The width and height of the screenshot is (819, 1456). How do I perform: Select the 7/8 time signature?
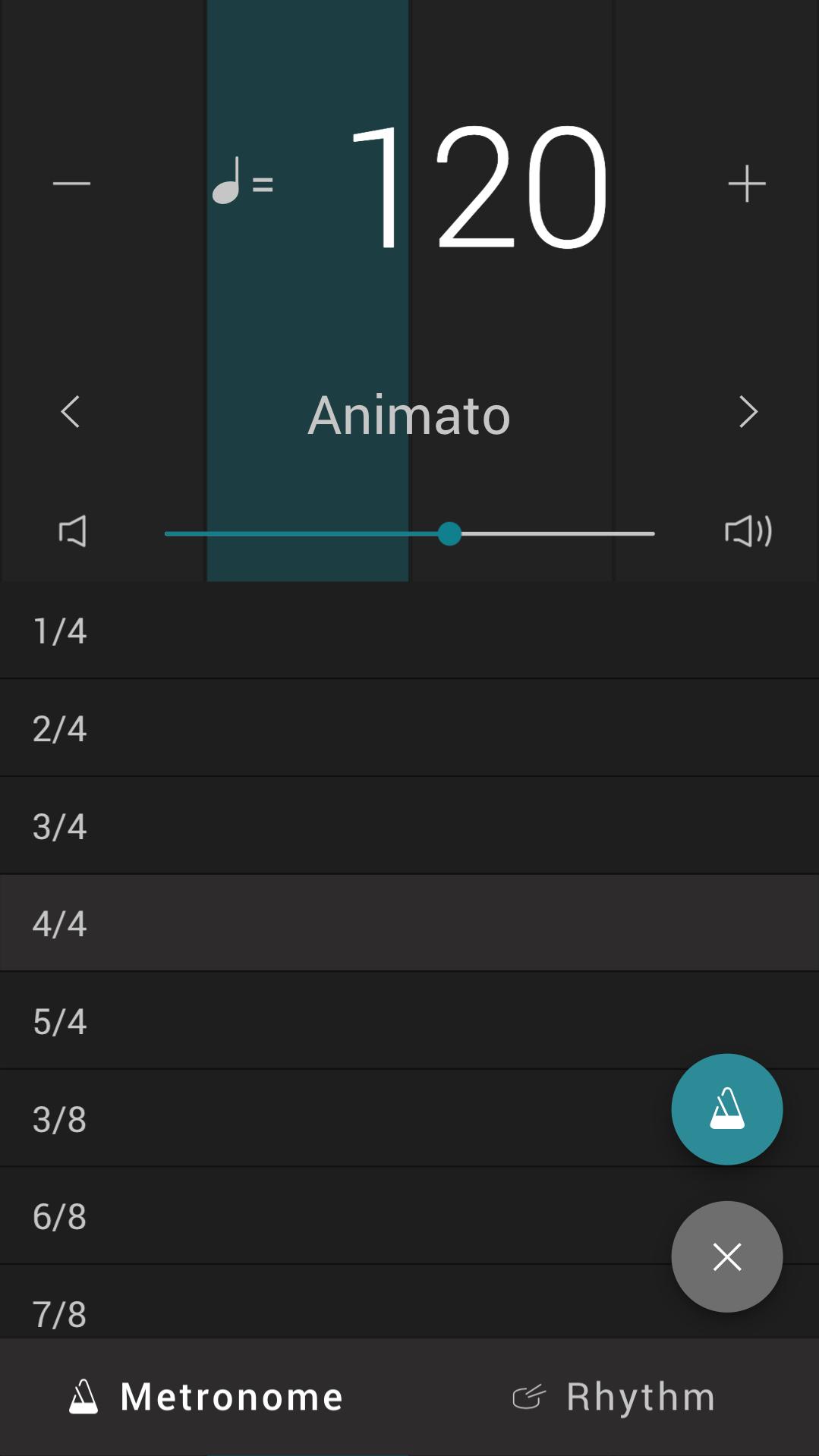click(409, 1302)
